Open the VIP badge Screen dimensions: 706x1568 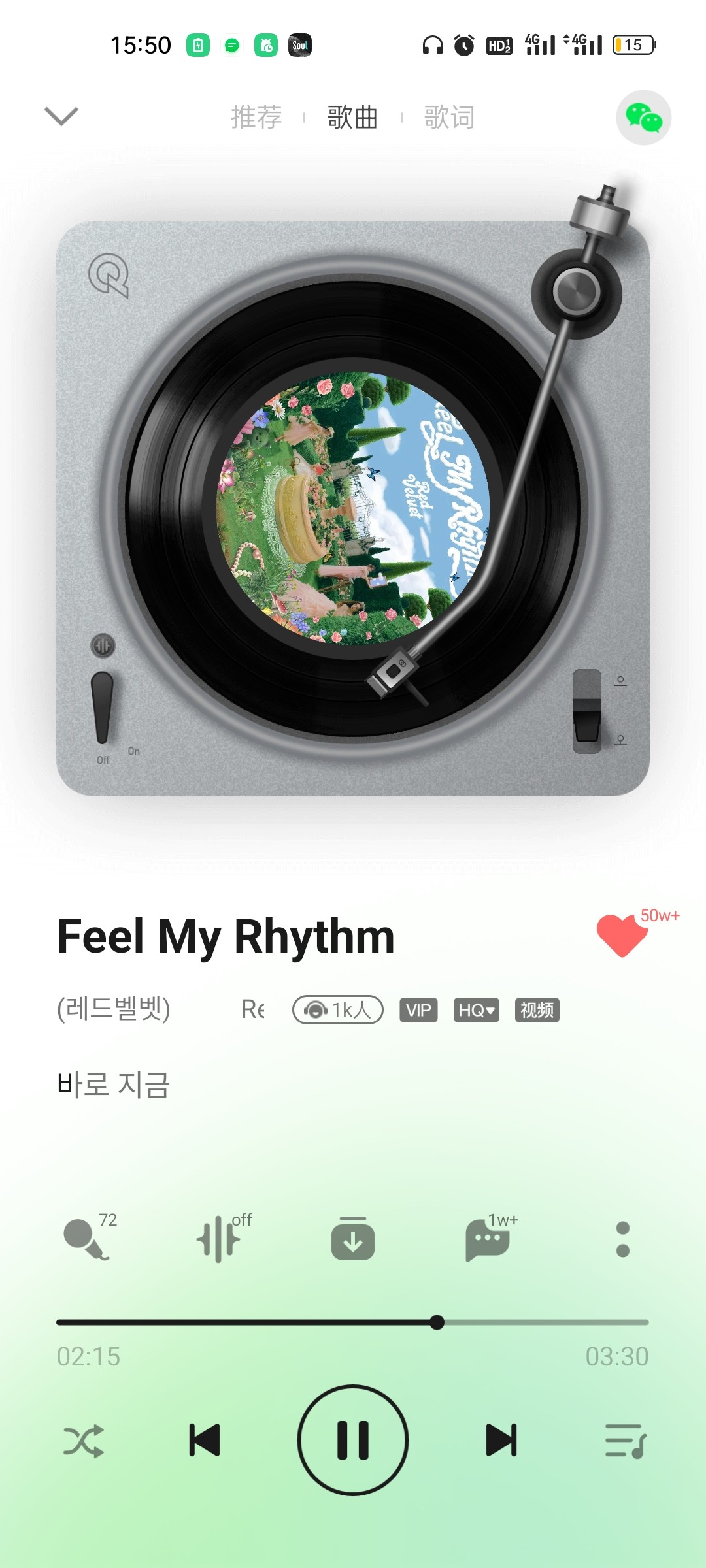point(418,1010)
